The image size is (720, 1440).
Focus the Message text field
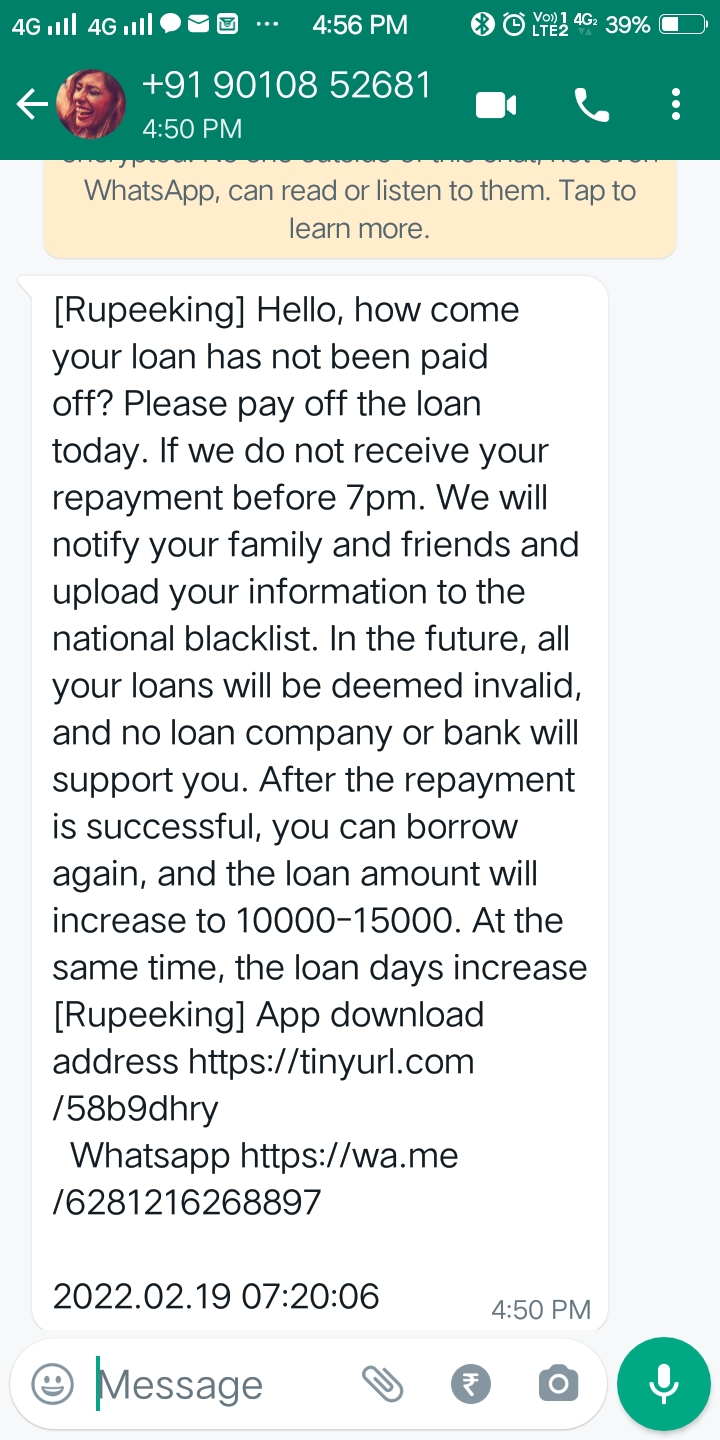tap(220, 1384)
